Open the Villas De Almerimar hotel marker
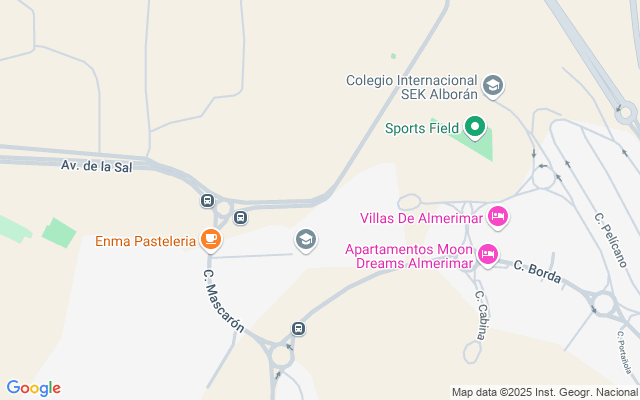 (x=499, y=217)
